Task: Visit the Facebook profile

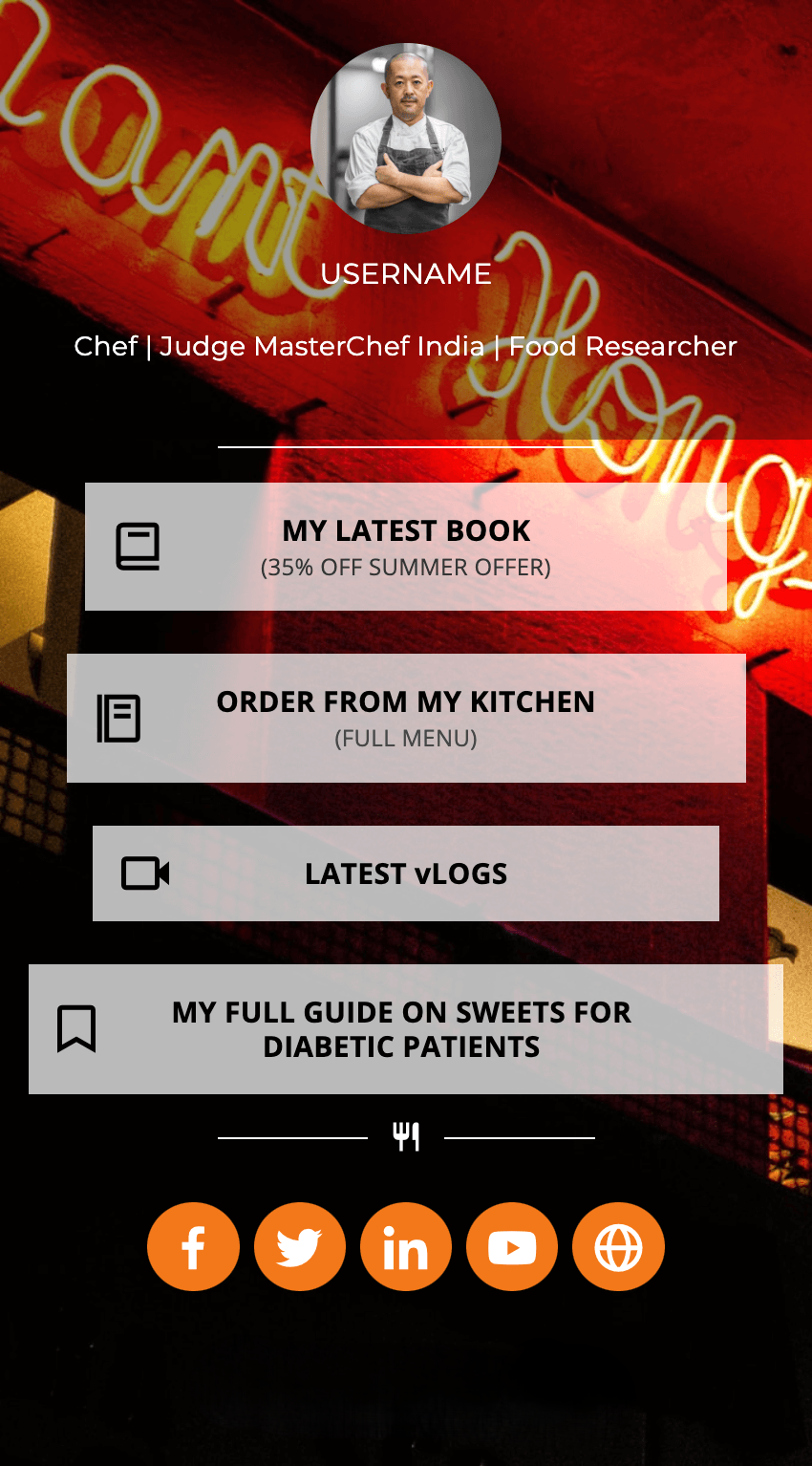Action: tap(193, 1247)
